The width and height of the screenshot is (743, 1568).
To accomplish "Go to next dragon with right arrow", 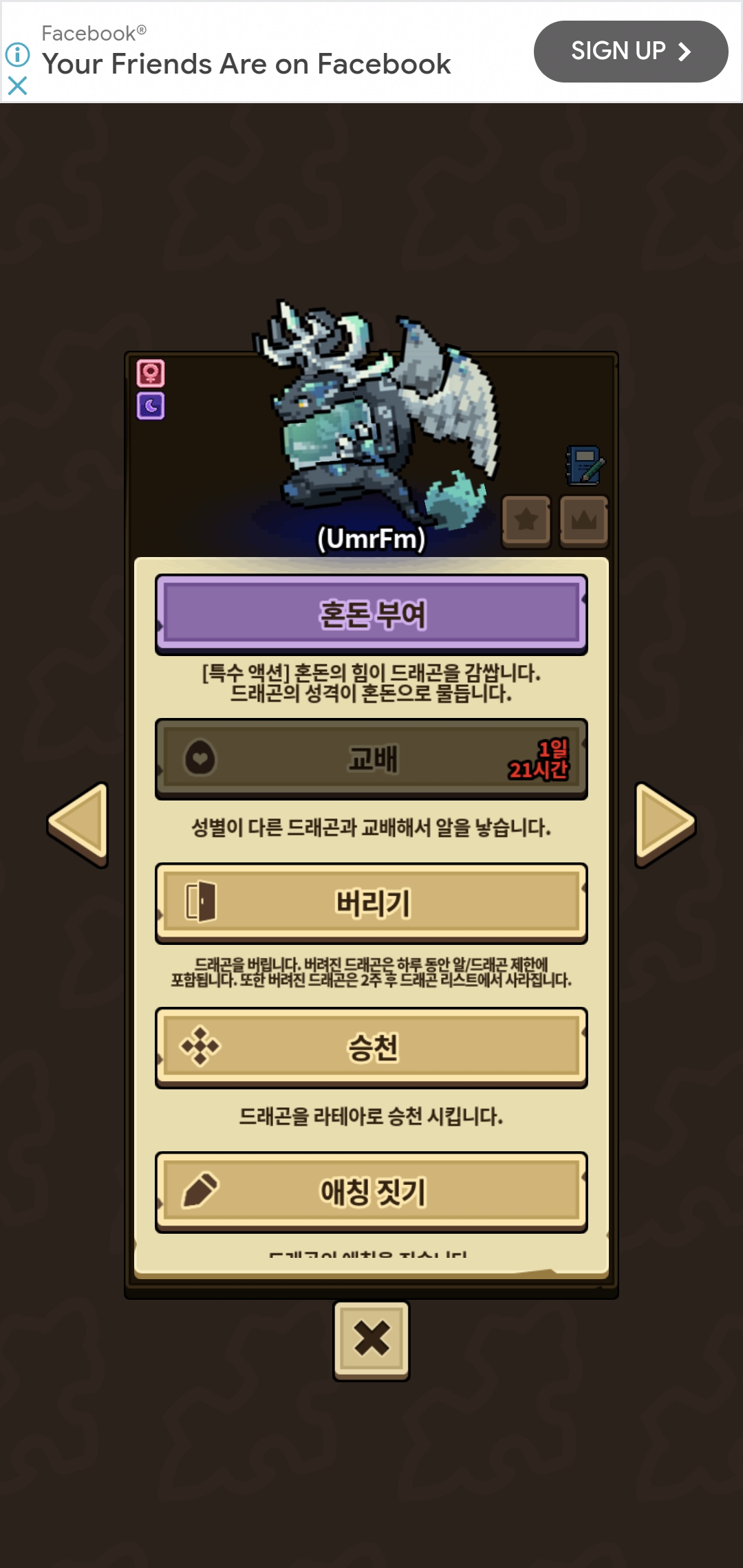I will [x=664, y=824].
